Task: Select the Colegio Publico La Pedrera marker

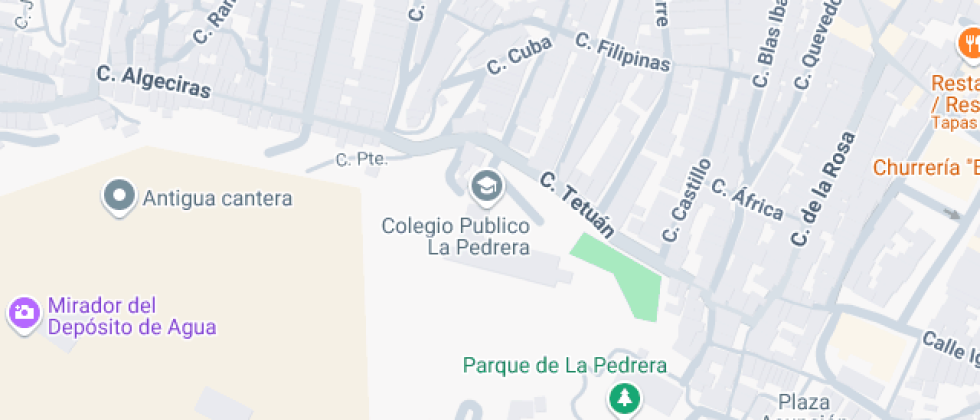Action: (x=486, y=185)
